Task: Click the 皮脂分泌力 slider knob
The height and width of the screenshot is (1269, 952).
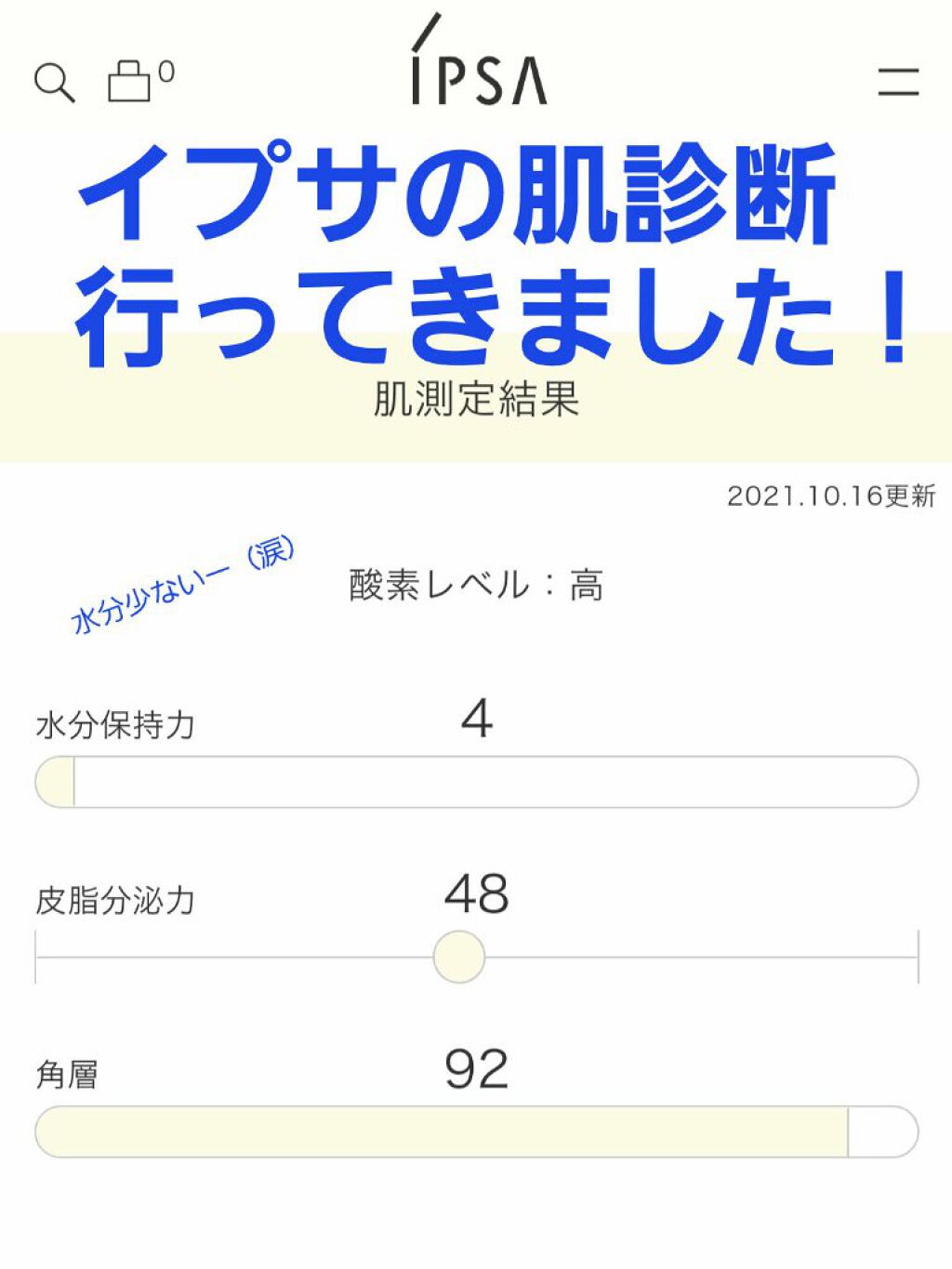Action: (460, 954)
